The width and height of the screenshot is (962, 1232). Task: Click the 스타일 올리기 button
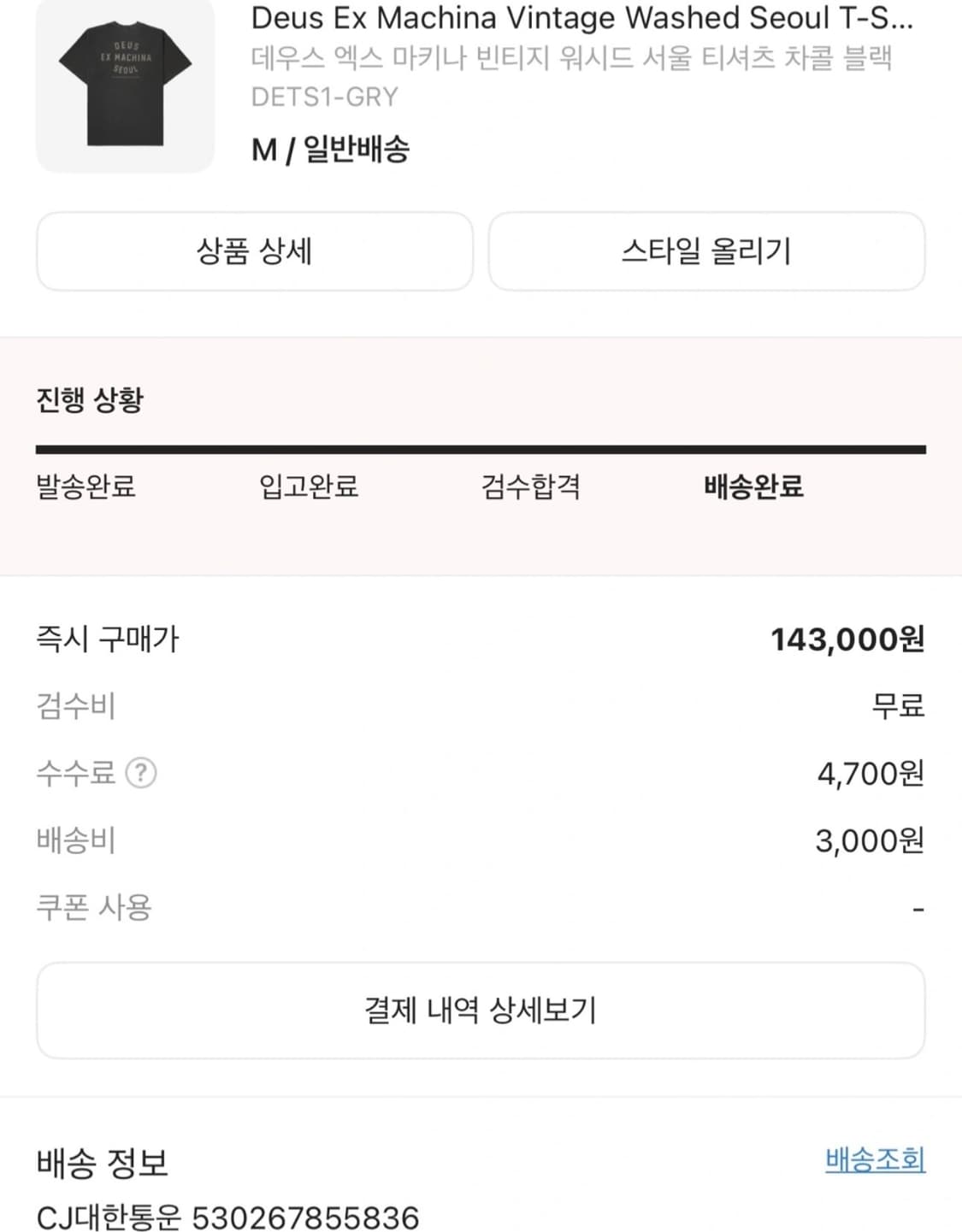tap(707, 251)
